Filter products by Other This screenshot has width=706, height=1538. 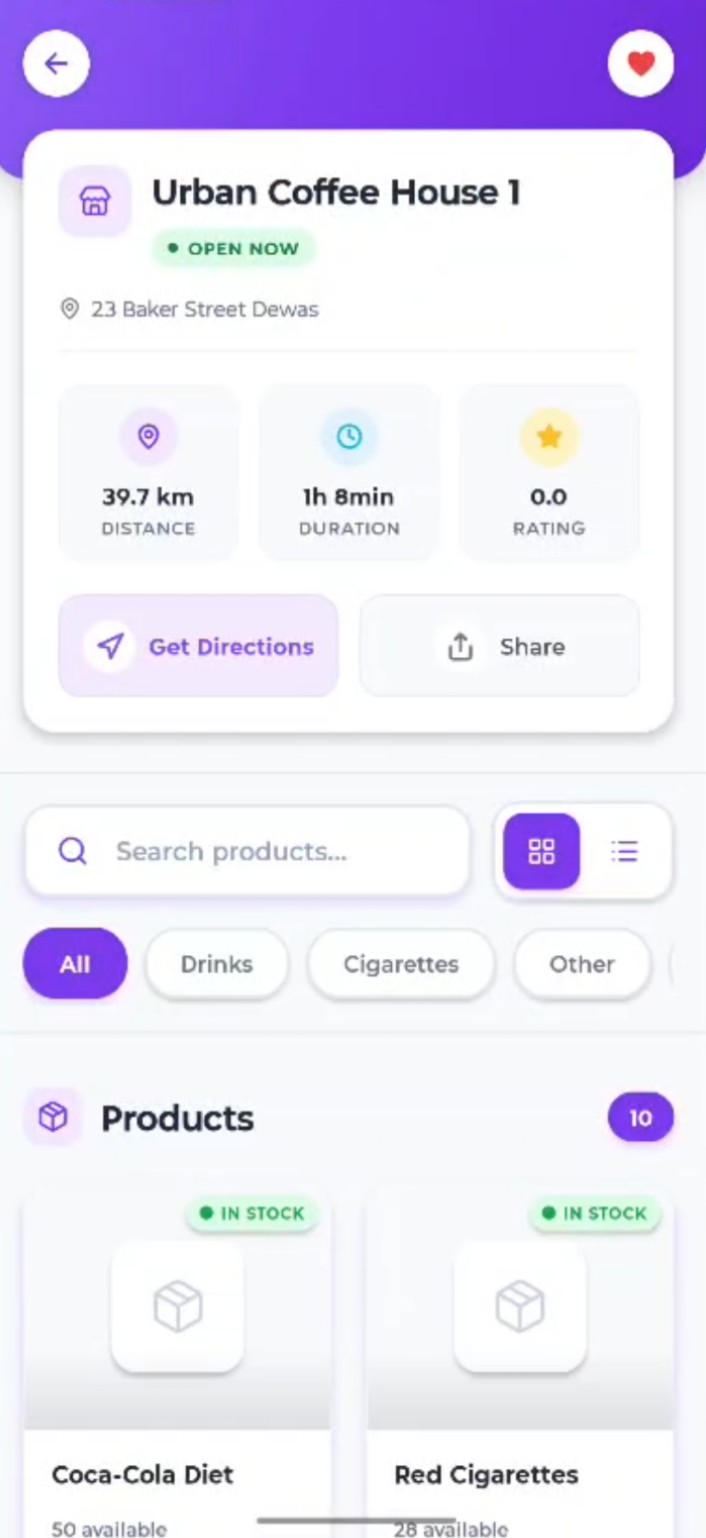(581, 964)
